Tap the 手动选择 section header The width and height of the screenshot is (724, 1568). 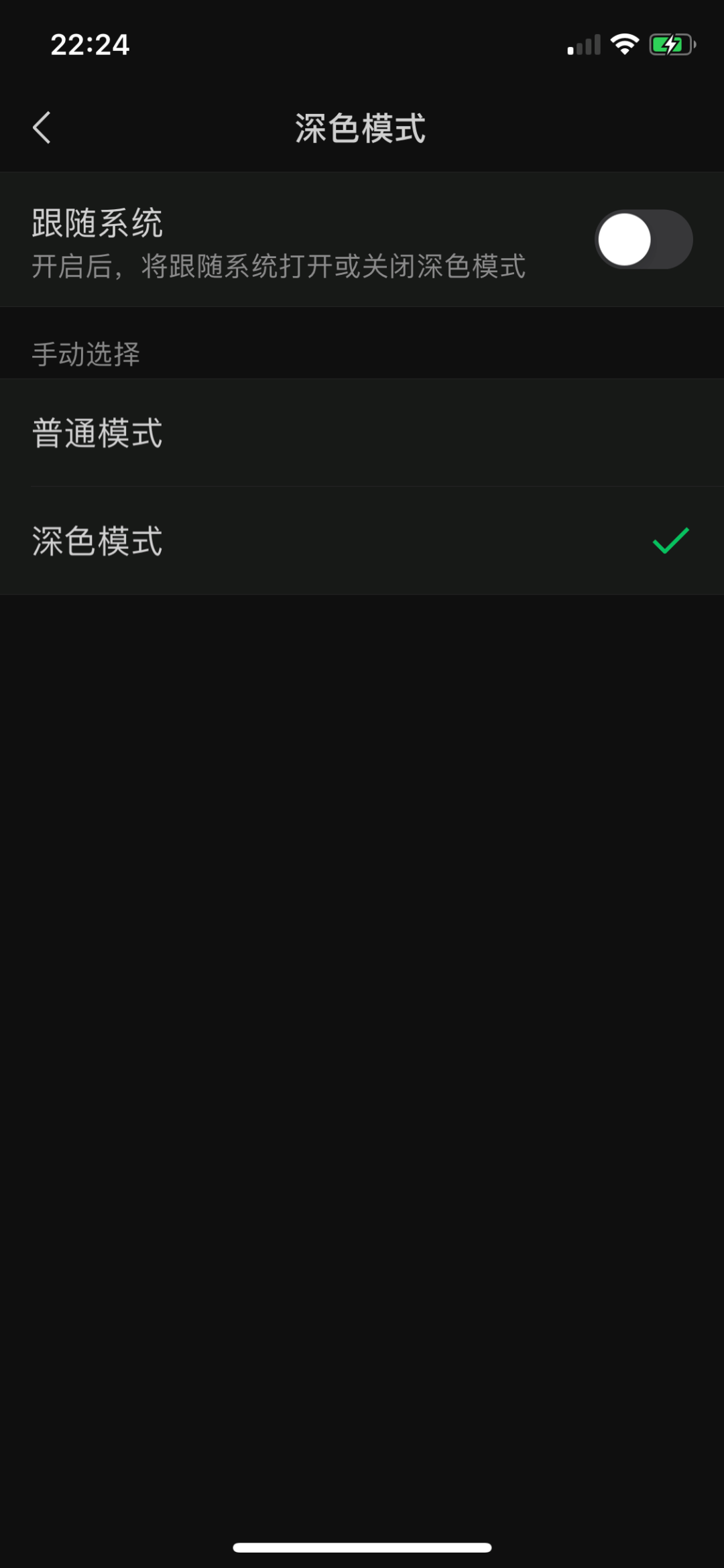(x=86, y=355)
